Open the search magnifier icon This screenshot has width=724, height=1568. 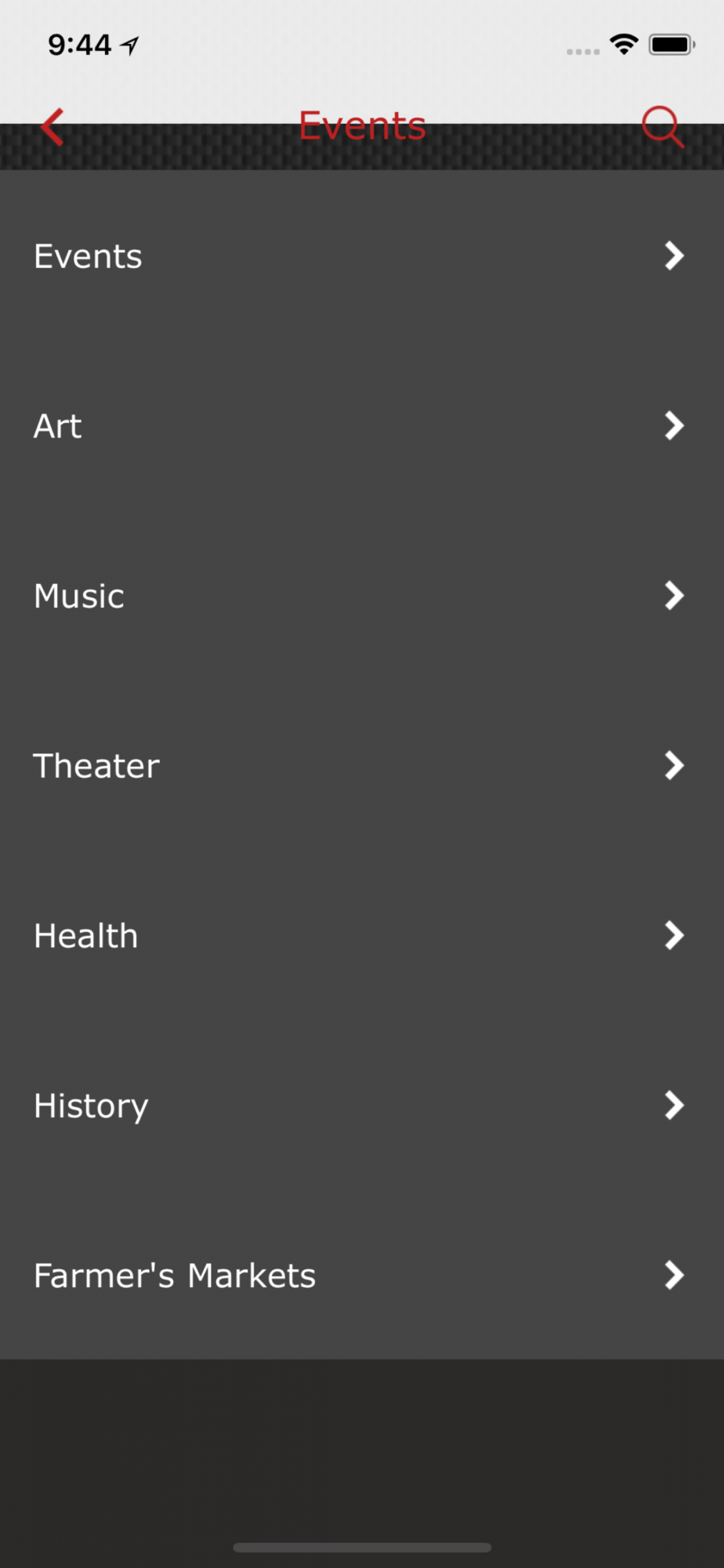662,126
